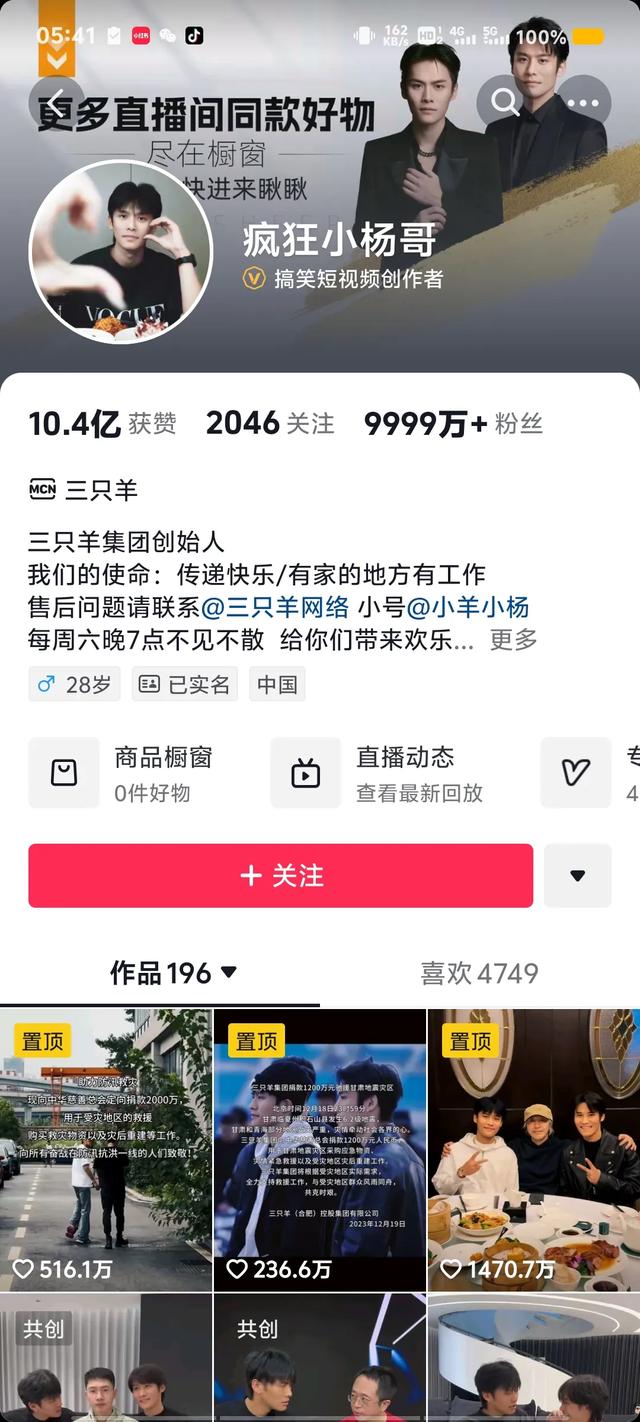Open the profile search icon
Image resolution: width=640 pixels, height=1422 pixels.
[x=505, y=101]
